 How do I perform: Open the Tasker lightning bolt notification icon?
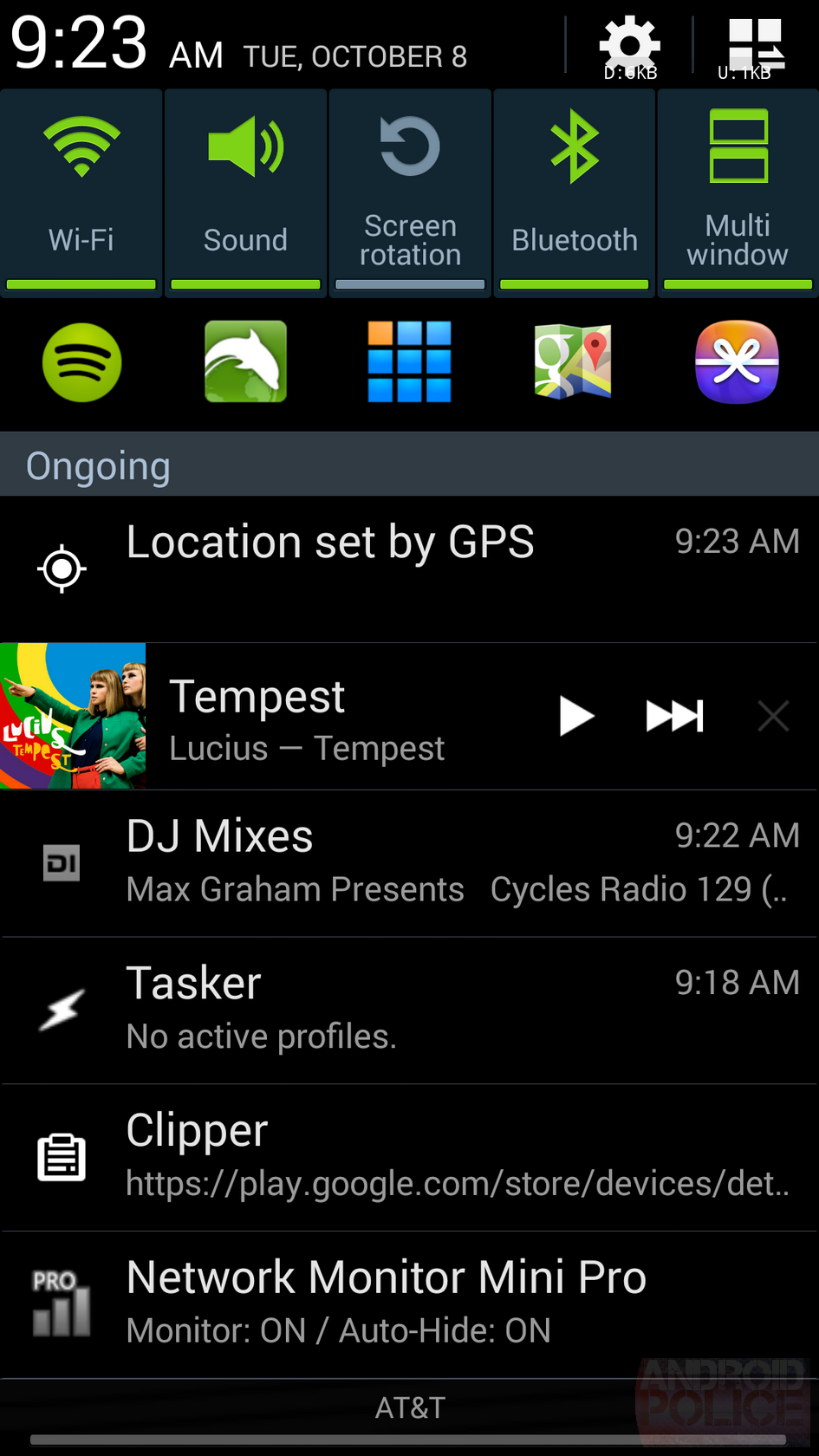point(60,1005)
